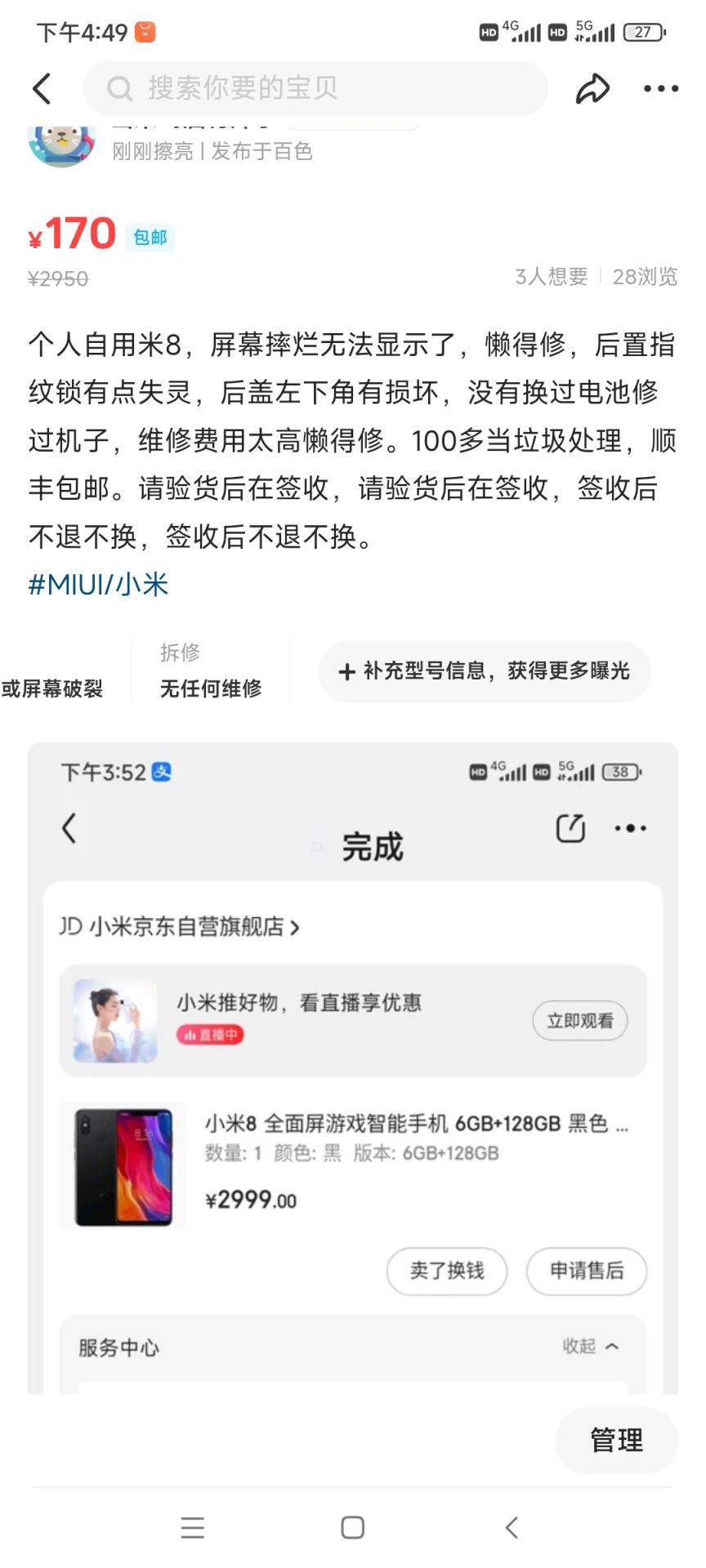Tap the 管理 manage button
The height and width of the screenshot is (1568, 706).
(x=616, y=1440)
